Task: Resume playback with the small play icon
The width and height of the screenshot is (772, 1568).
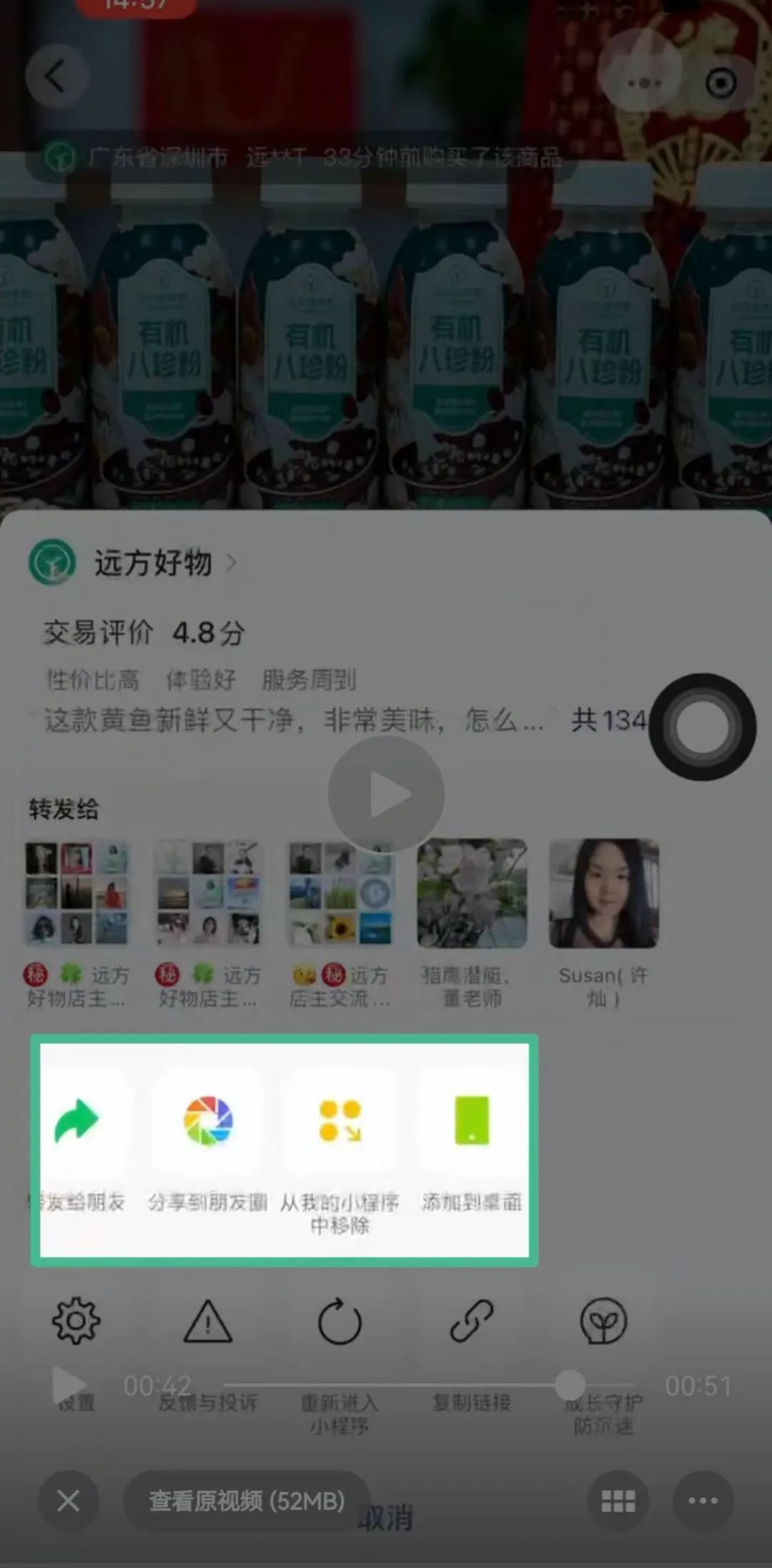Action: coord(70,1385)
